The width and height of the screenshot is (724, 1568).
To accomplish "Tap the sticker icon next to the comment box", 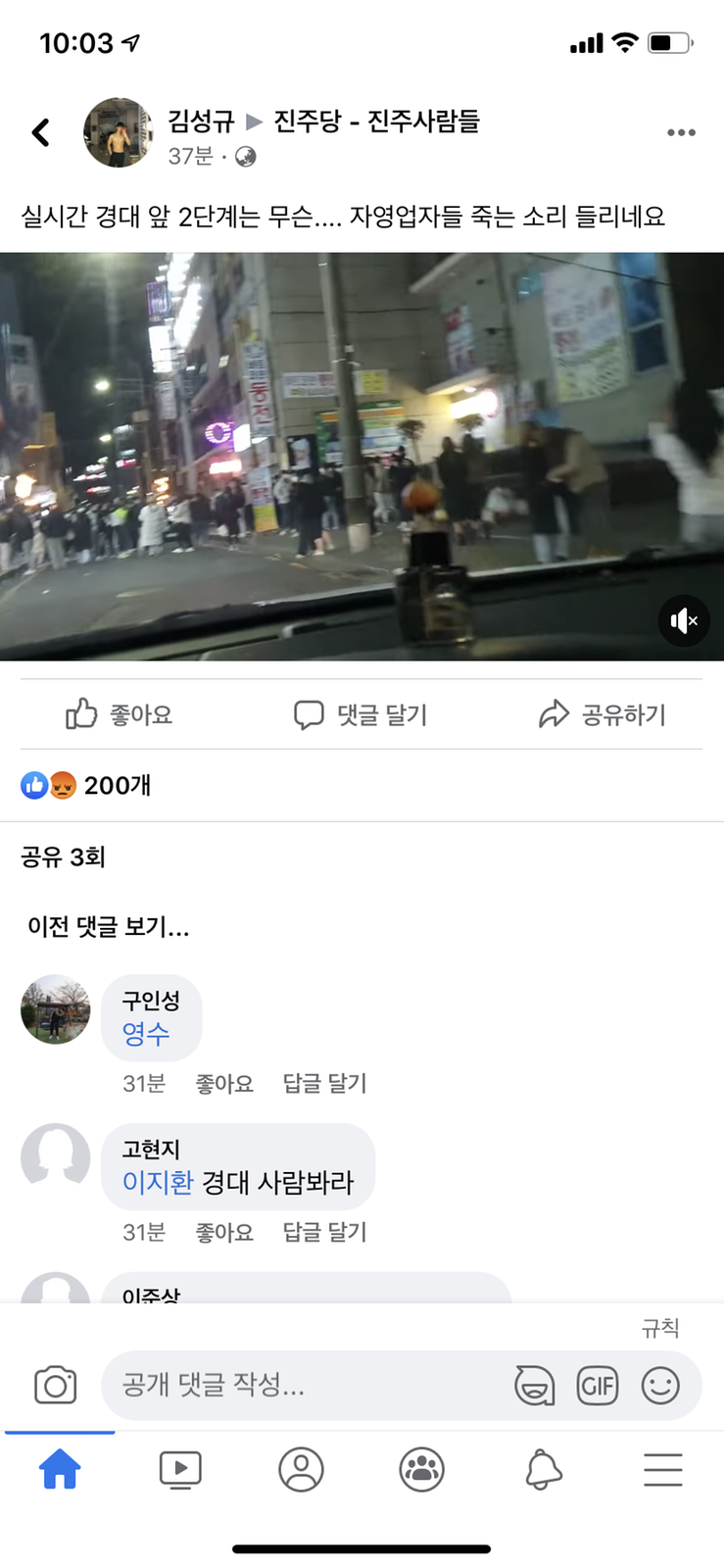I will [x=534, y=1385].
